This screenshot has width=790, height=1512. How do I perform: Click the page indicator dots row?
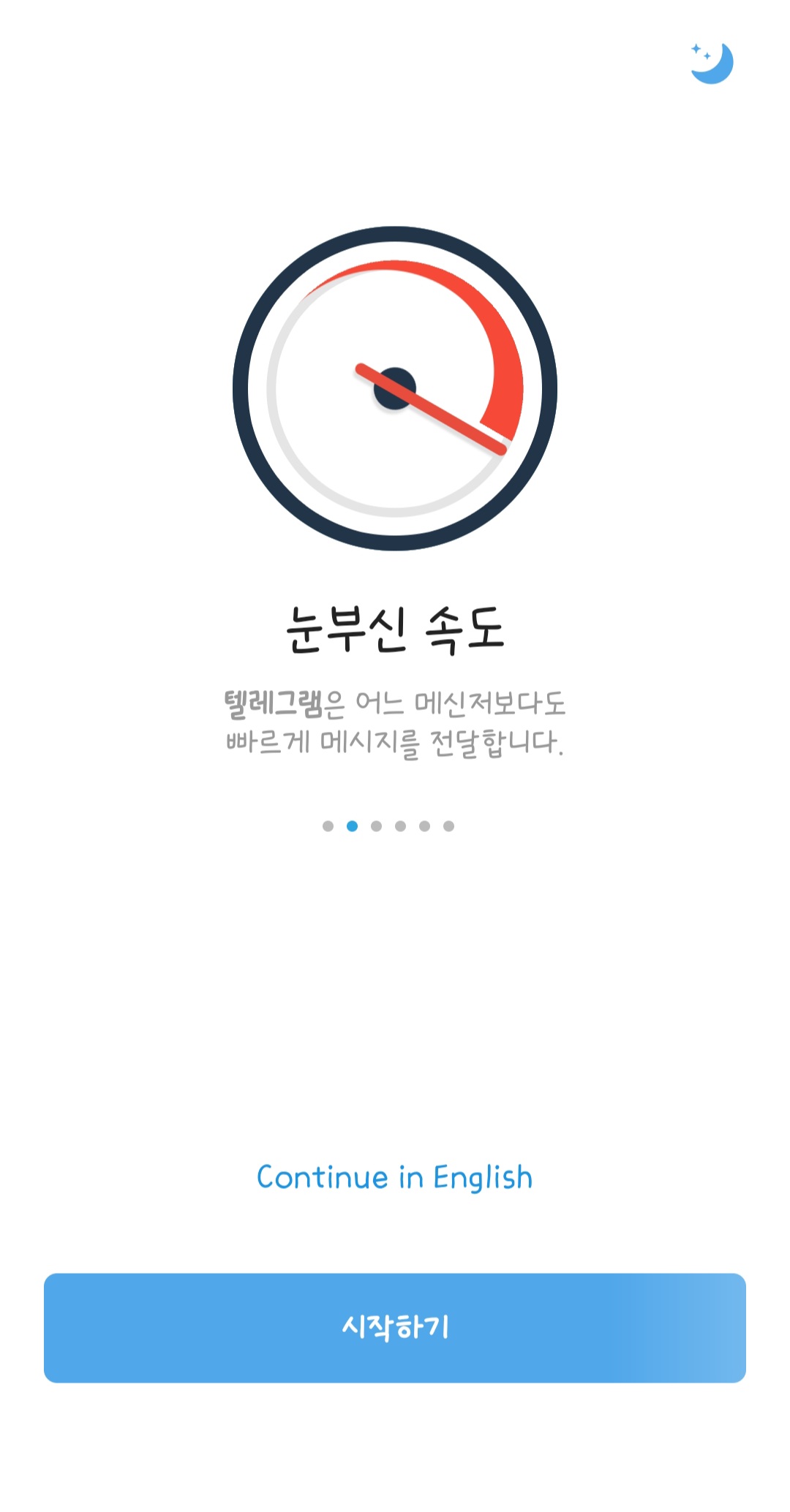tap(388, 825)
